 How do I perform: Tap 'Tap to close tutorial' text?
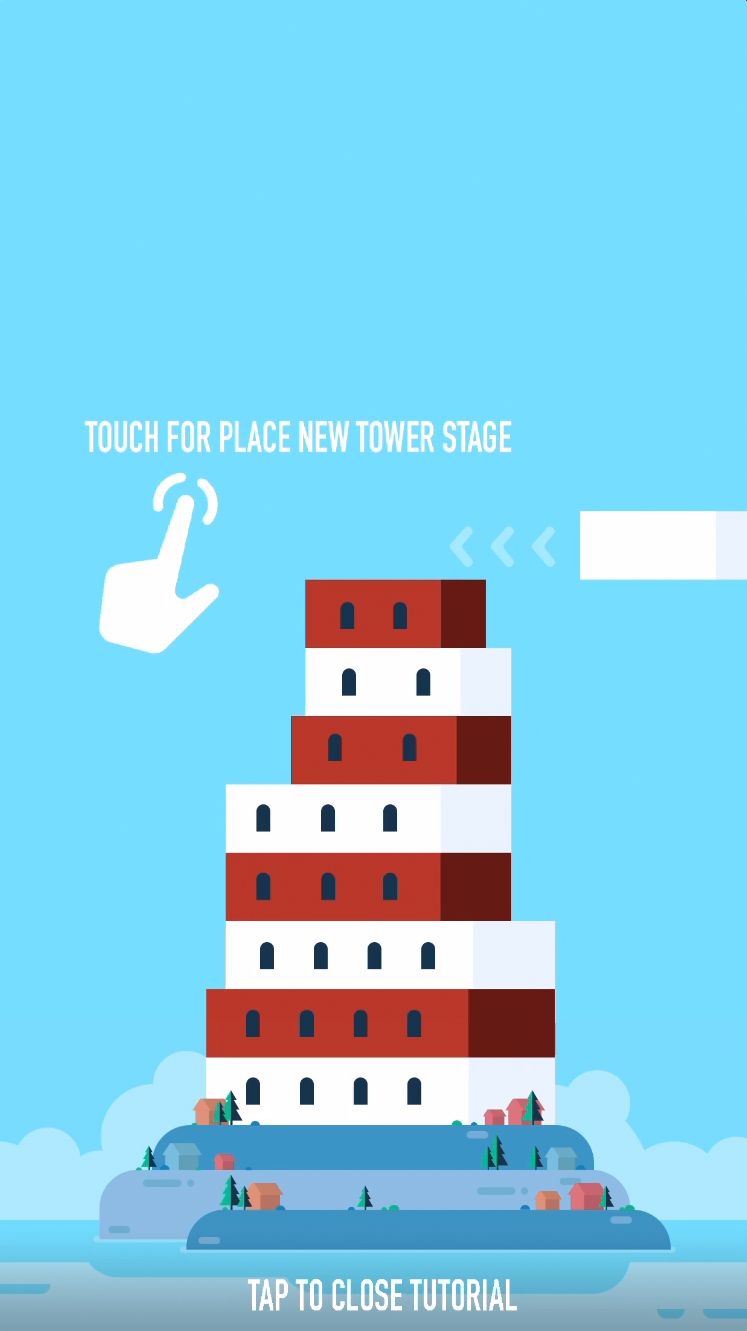coord(382,1295)
